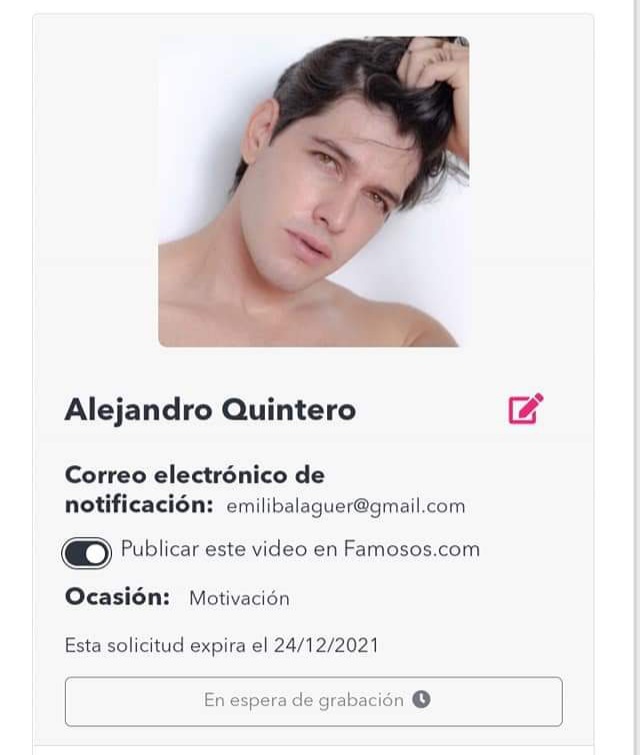
Task: Tap the En espera de grabación button
Action: coord(314,700)
